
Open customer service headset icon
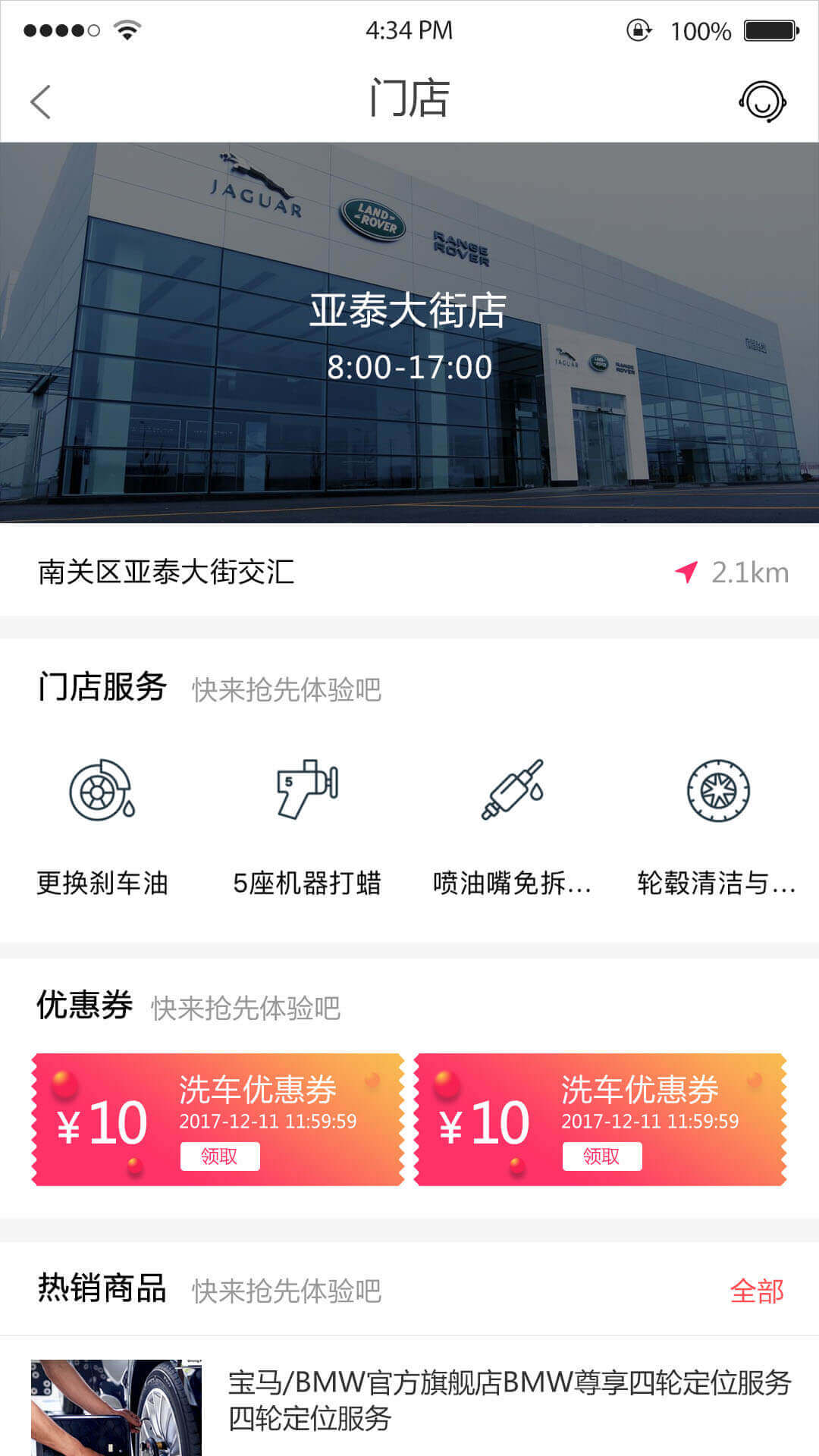coord(762,102)
